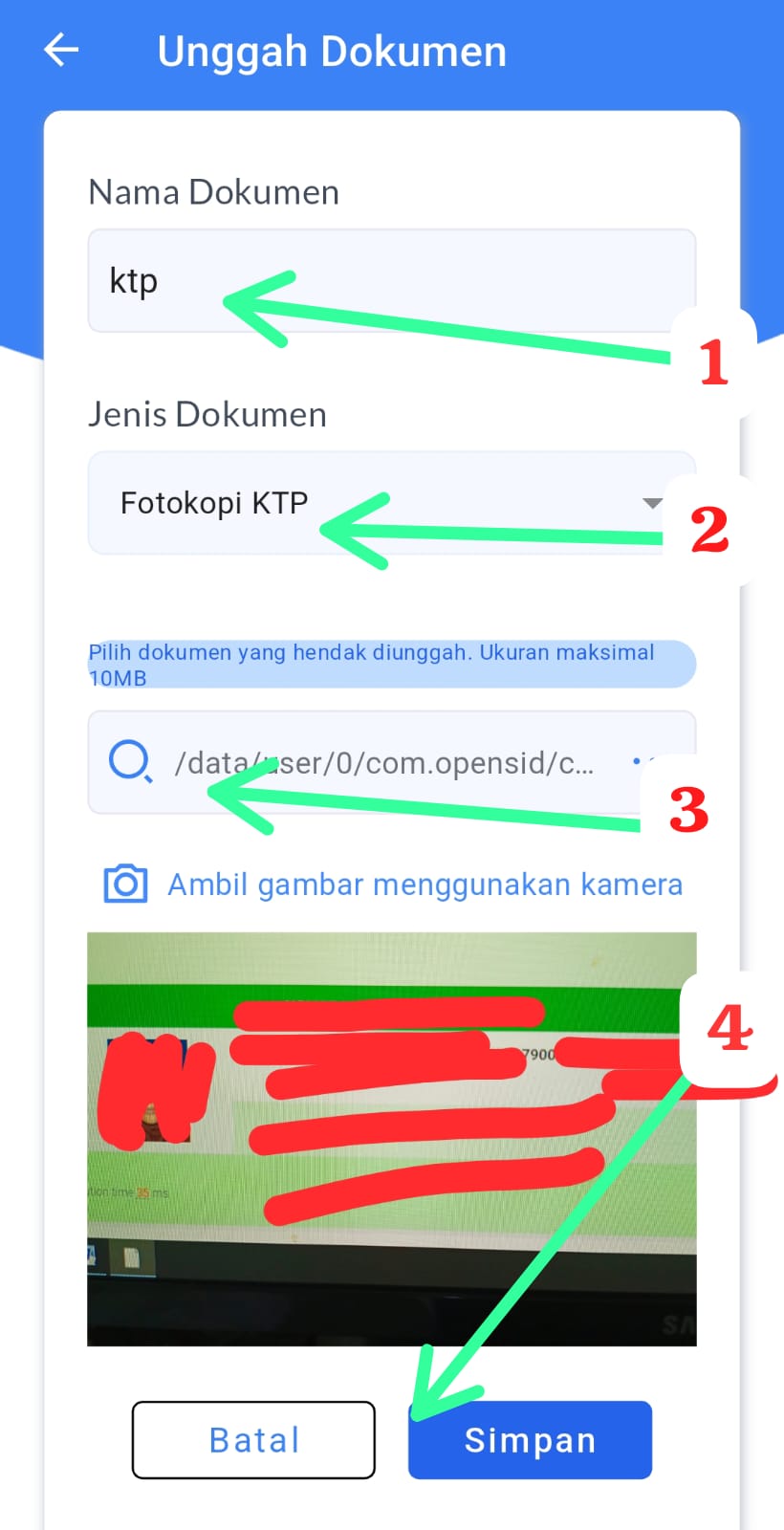Cancel upload with Batal
Screen dimensions: 784x1530
point(253,1440)
